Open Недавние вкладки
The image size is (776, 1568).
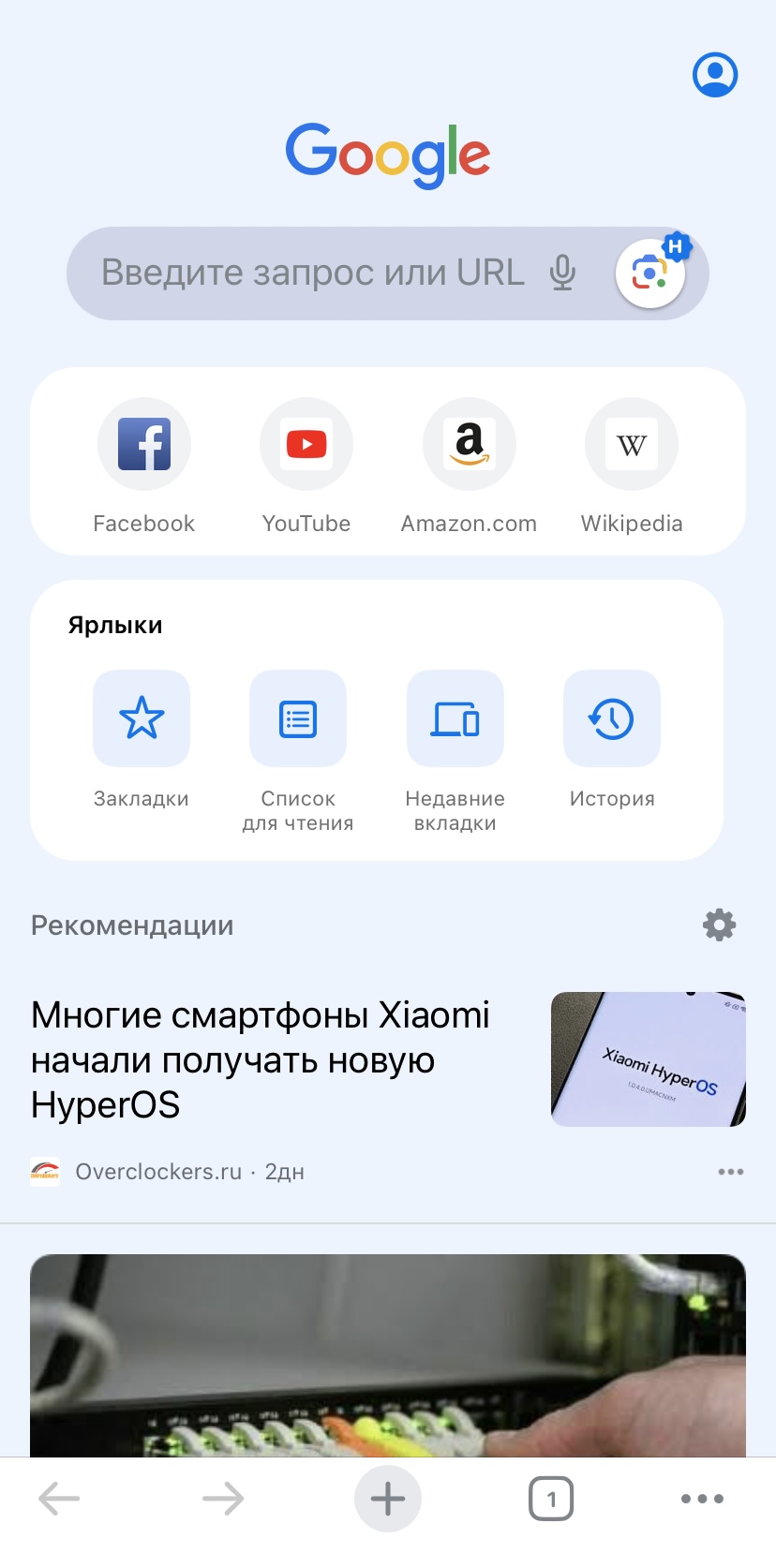coord(455,719)
